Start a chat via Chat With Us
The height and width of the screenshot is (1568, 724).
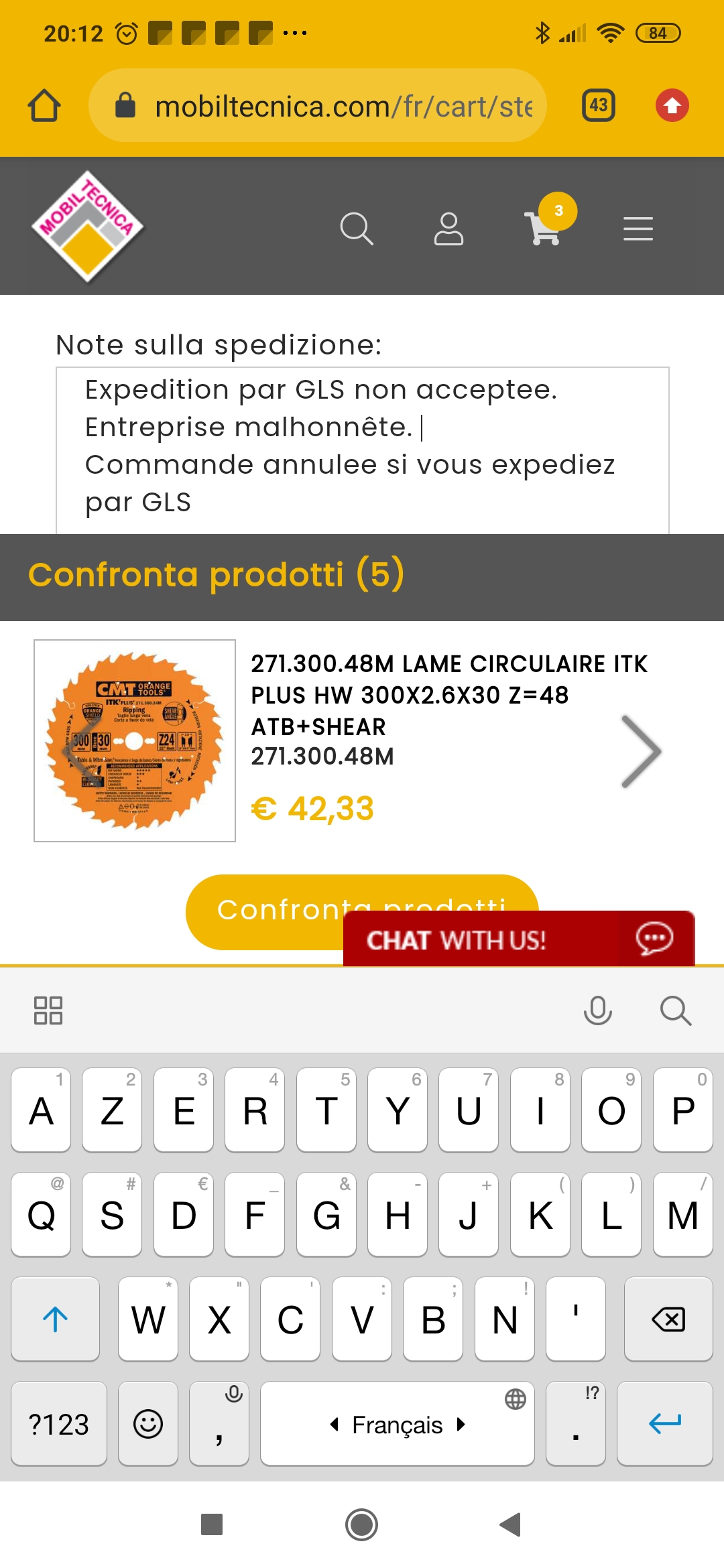(x=519, y=939)
